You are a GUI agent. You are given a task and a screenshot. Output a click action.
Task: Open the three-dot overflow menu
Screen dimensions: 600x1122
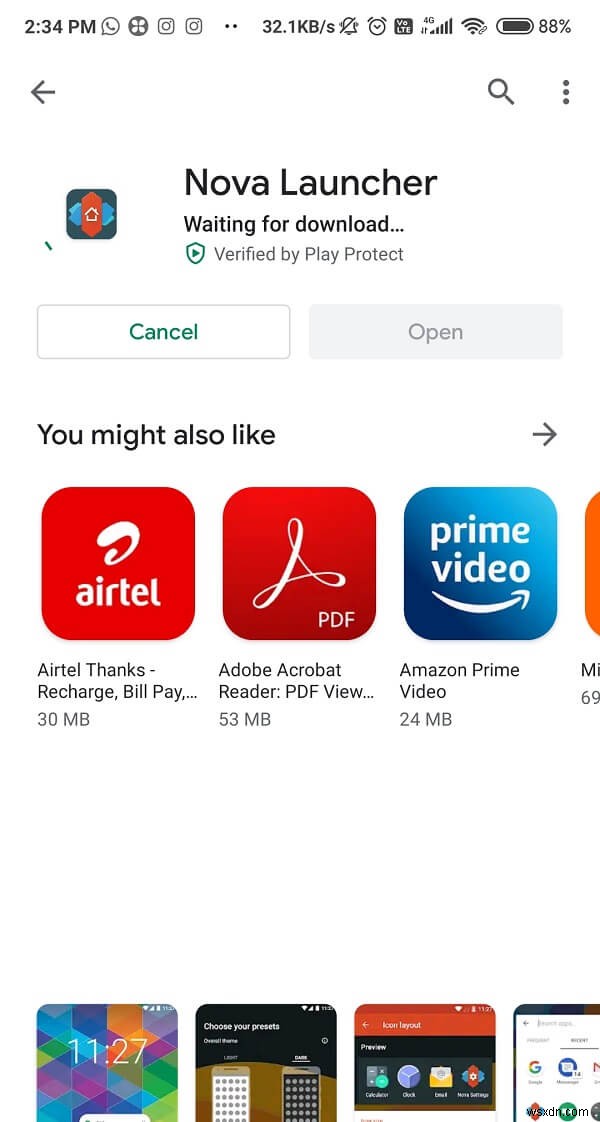[x=566, y=93]
